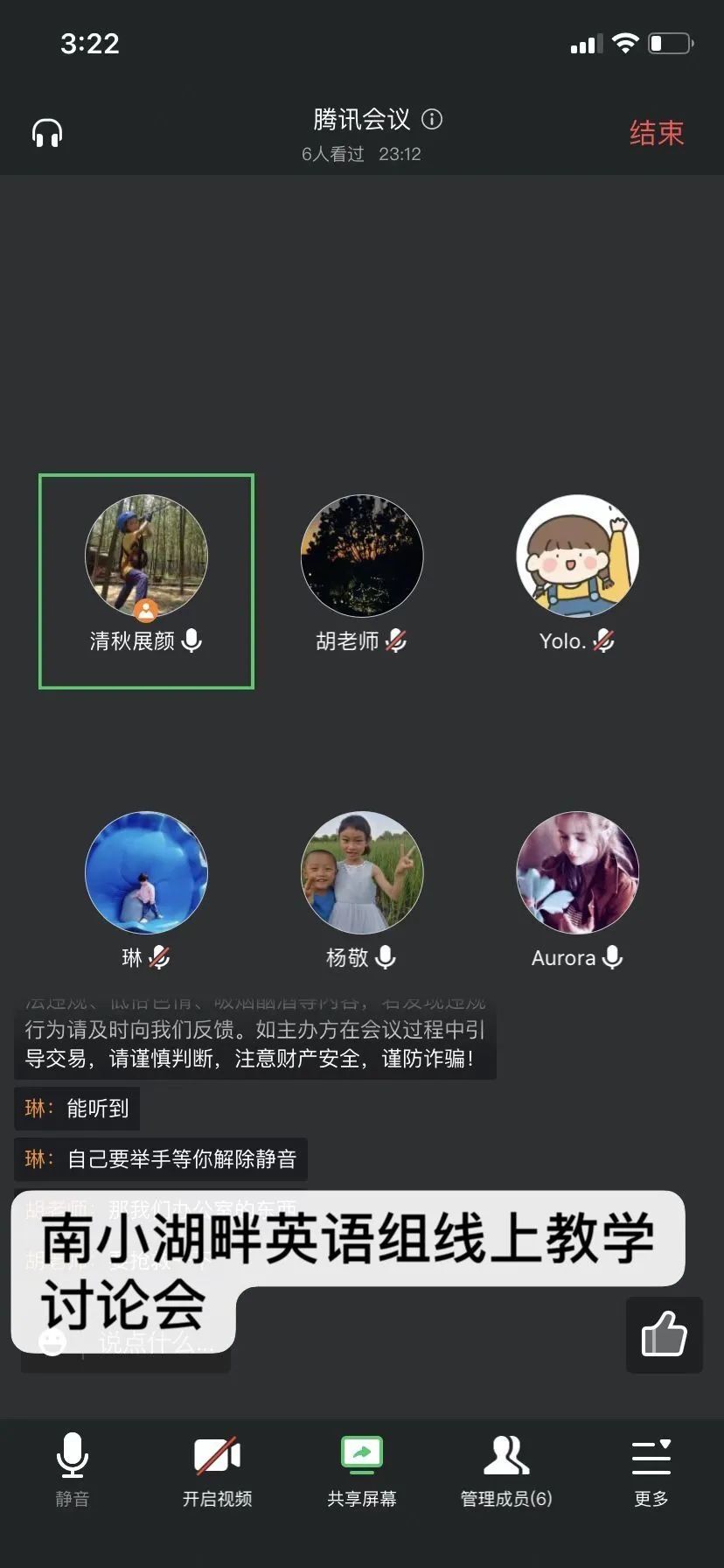Screen dimensions: 724x1568
Task: Open 管理成员(6) member management
Action: click(x=506, y=1470)
